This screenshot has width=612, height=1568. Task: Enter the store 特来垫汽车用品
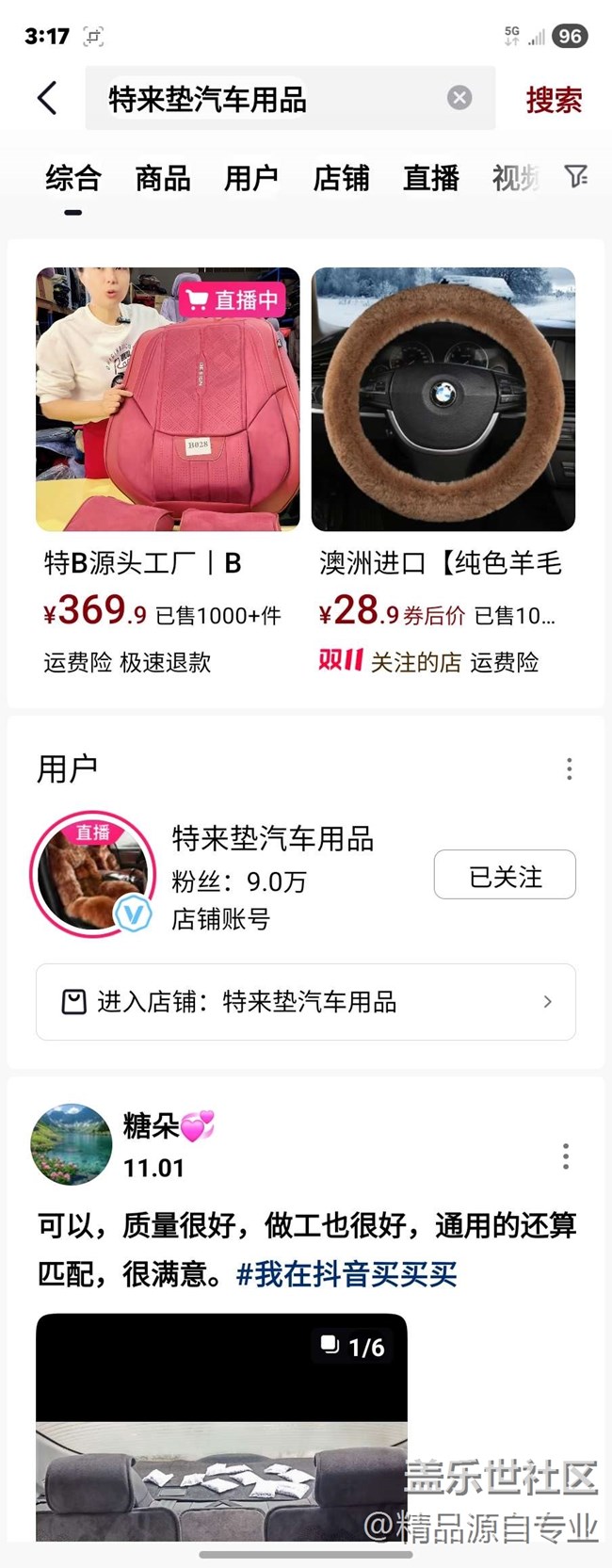305,1002
